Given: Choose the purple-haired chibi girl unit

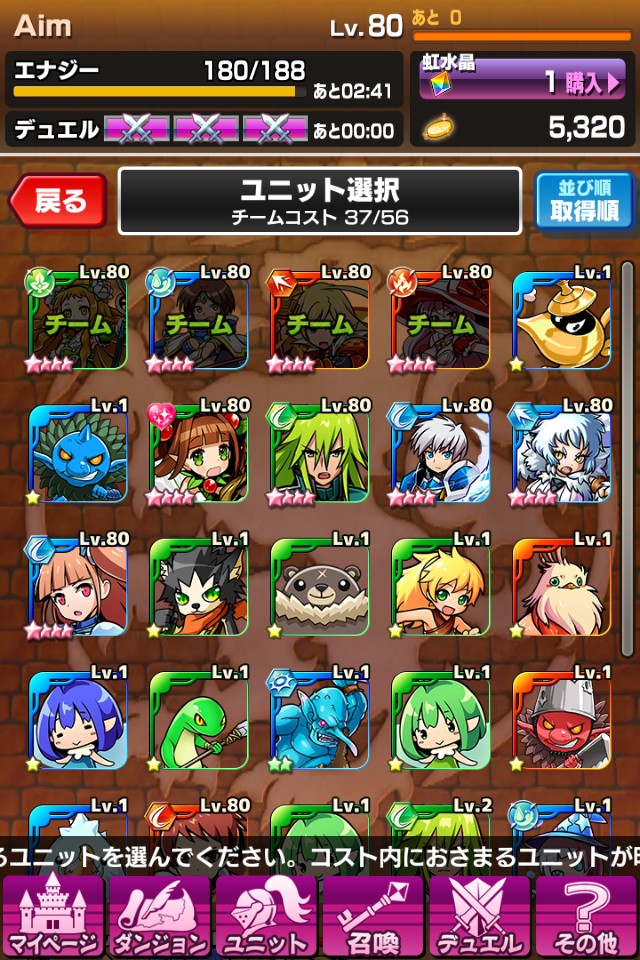Looking at the screenshot, I should coord(78,722).
